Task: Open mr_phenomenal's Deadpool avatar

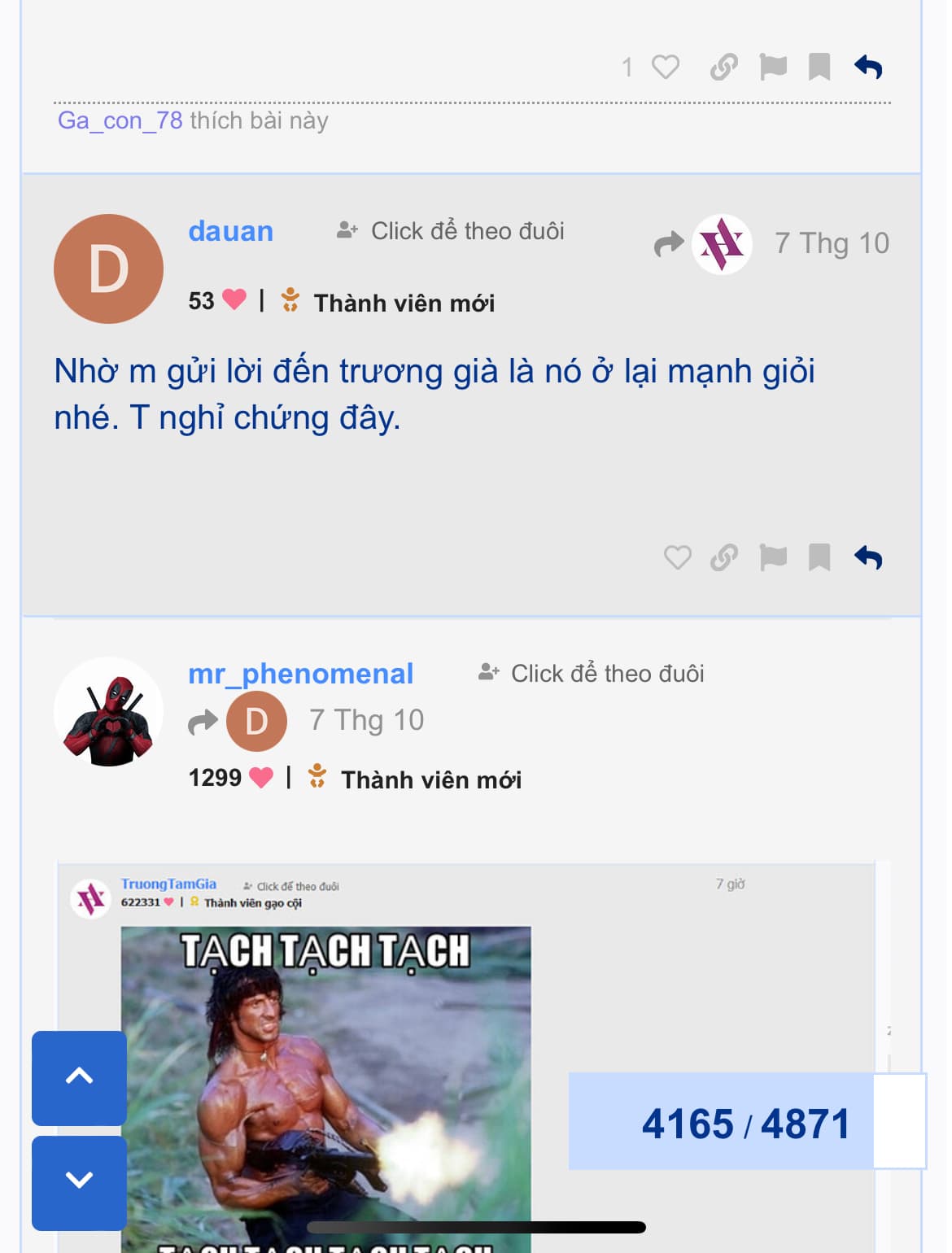Action: click(x=108, y=712)
